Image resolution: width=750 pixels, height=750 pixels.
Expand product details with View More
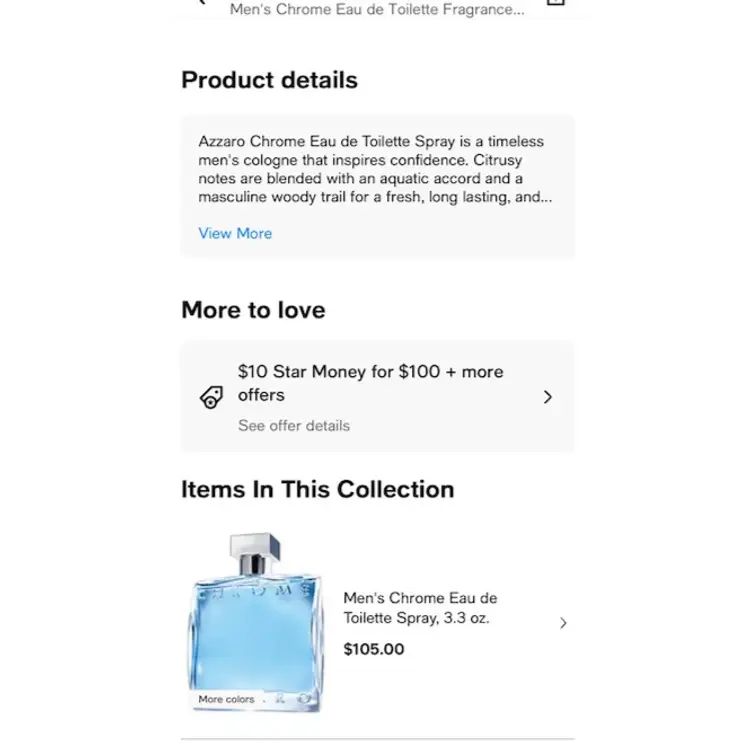(235, 233)
